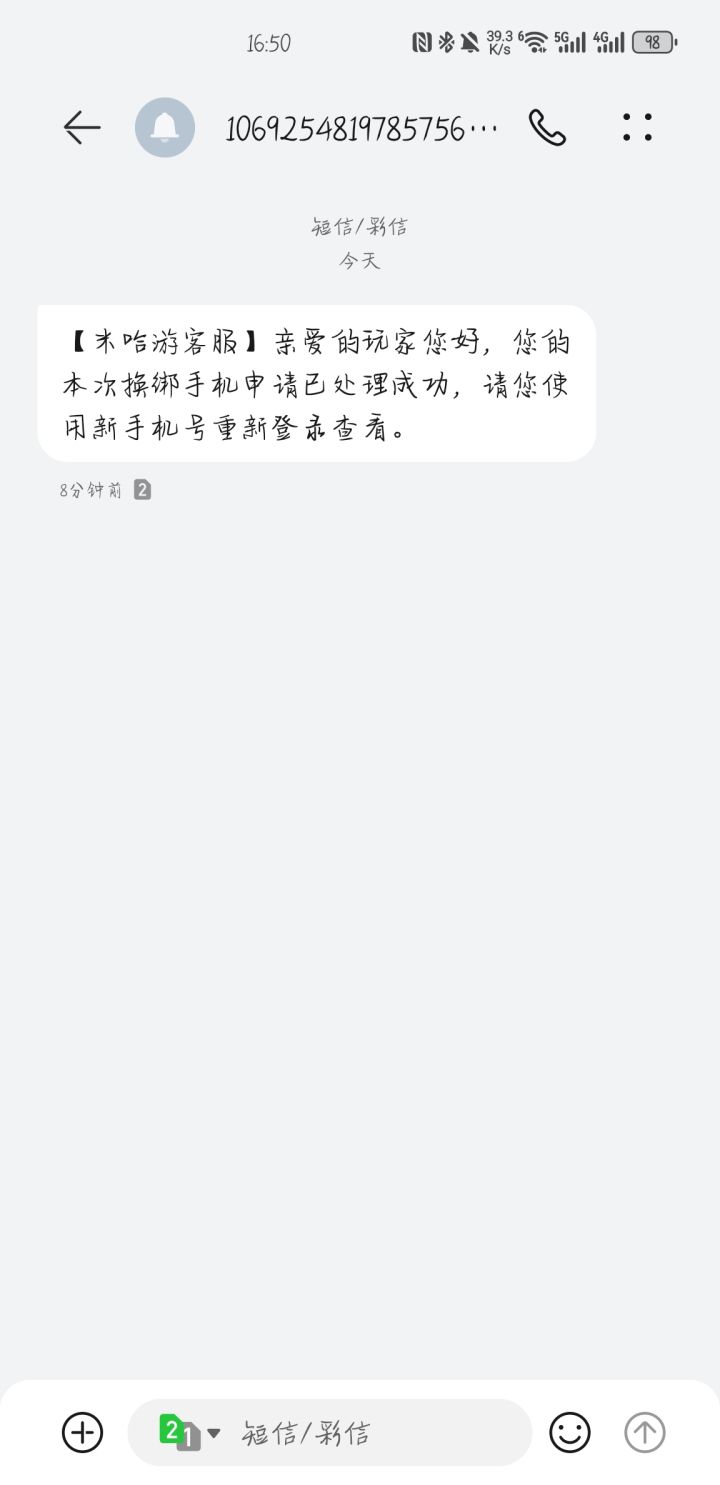The height and width of the screenshot is (1485, 720).
Task: Go back to the message list
Action: [x=82, y=127]
